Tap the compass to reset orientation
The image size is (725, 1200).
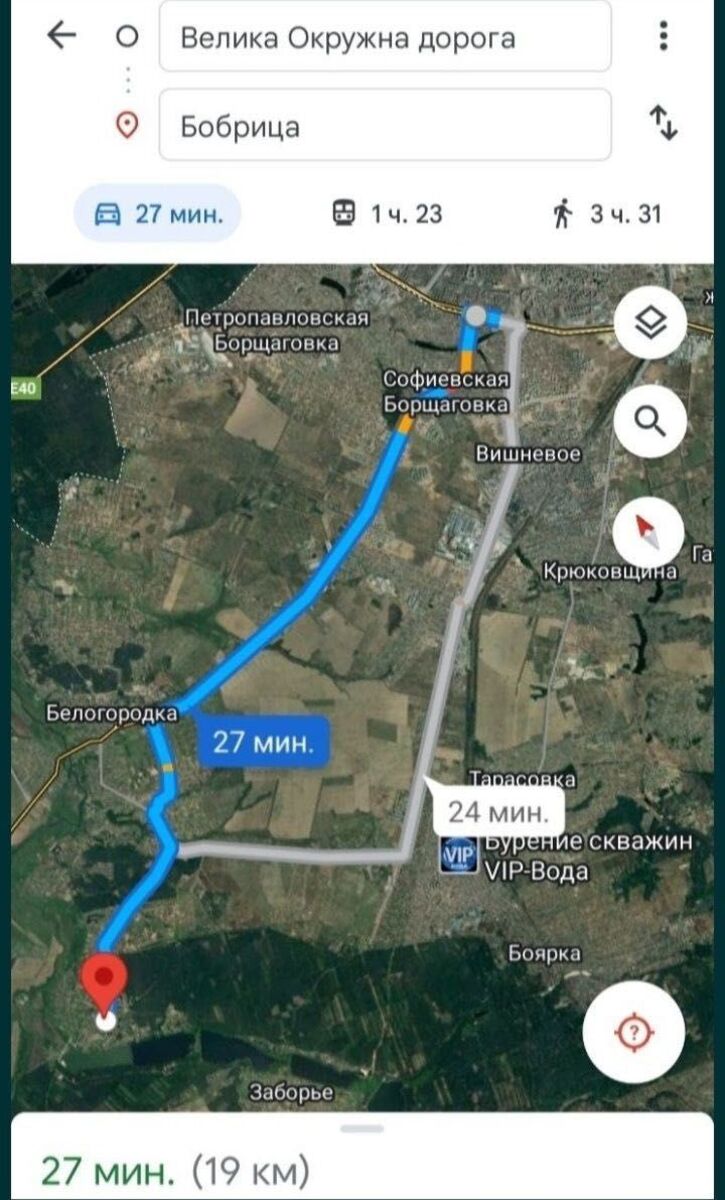pos(650,533)
